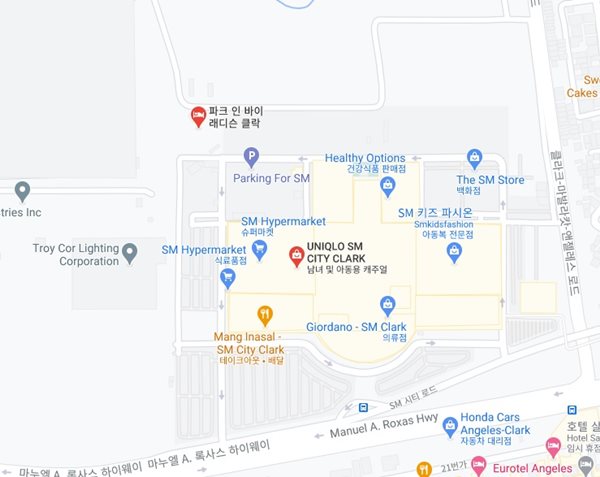Image resolution: width=600 pixels, height=477 pixels.
Task: Tap the Healthy Options store marker
Action: click(x=386, y=185)
